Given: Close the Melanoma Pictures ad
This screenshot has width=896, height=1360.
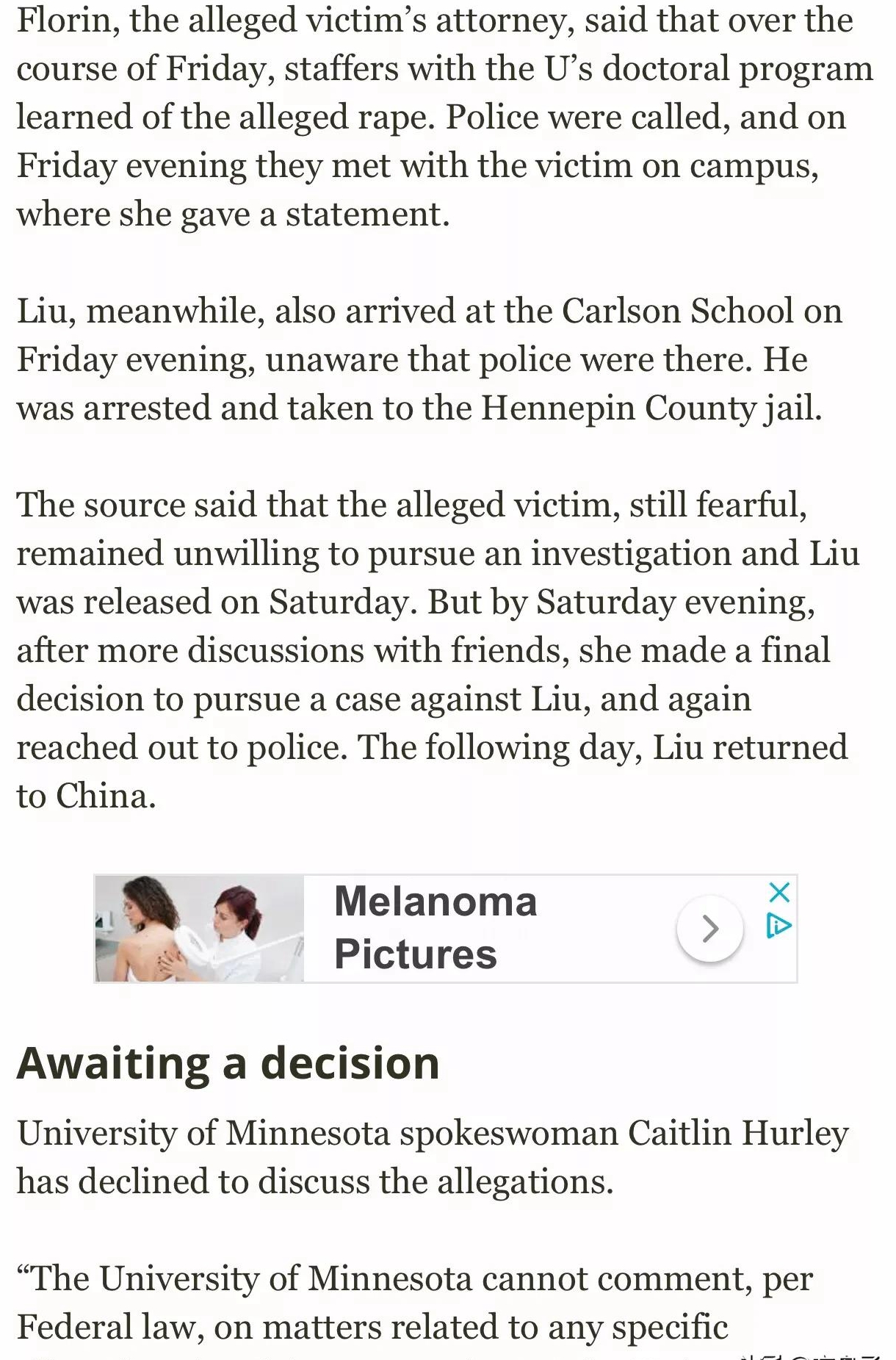Looking at the screenshot, I should (x=778, y=893).
